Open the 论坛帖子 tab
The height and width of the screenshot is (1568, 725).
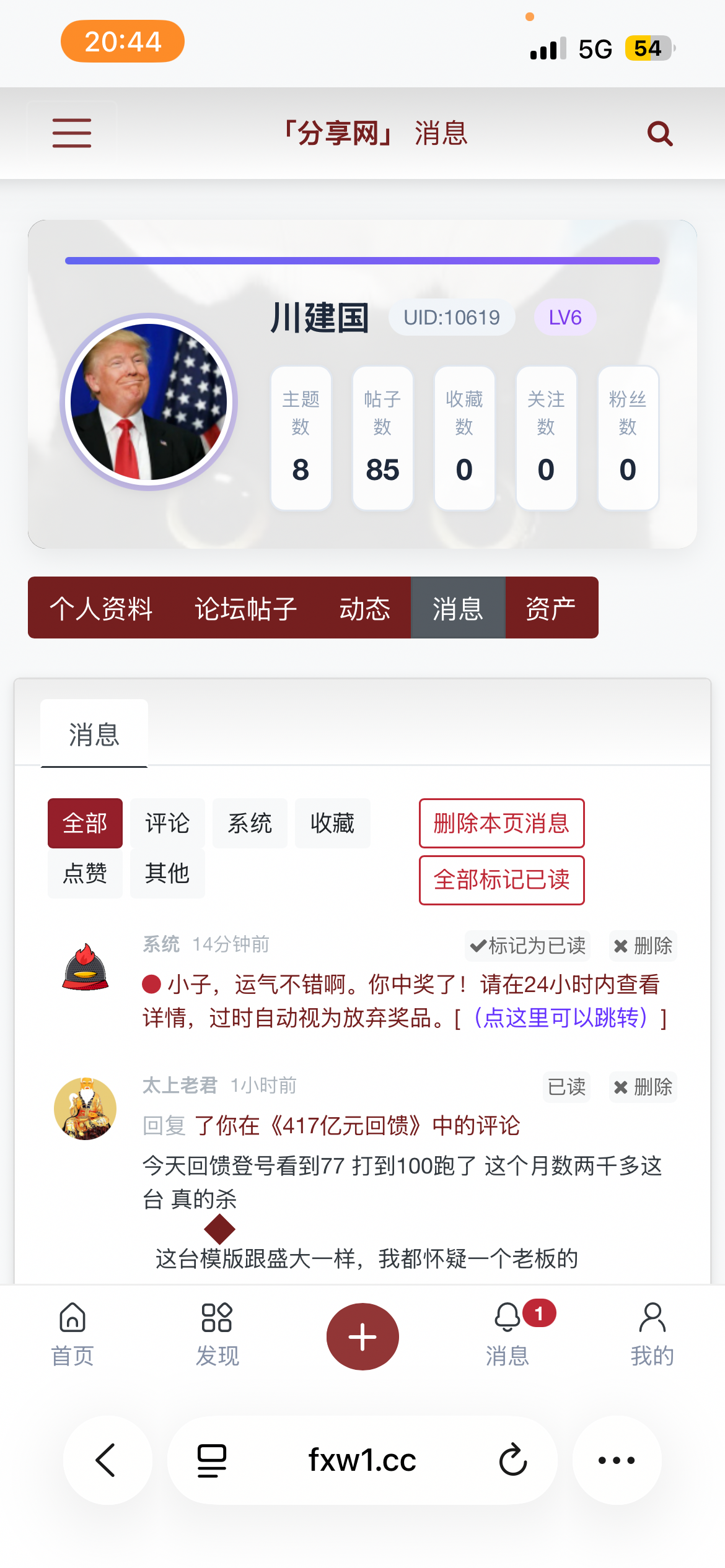coord(246,608)
